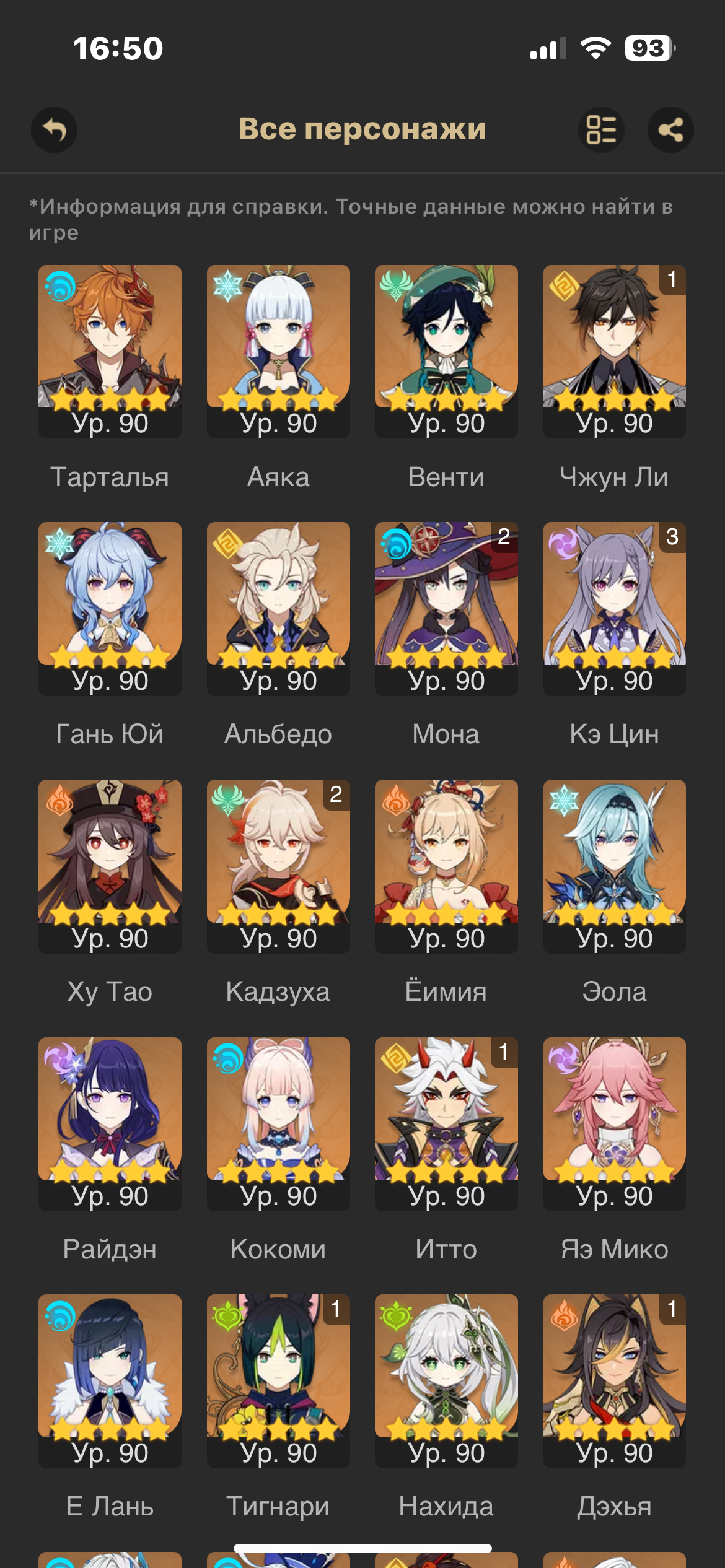
Task: Switch to the list view layout
Action: coord(601,130)
